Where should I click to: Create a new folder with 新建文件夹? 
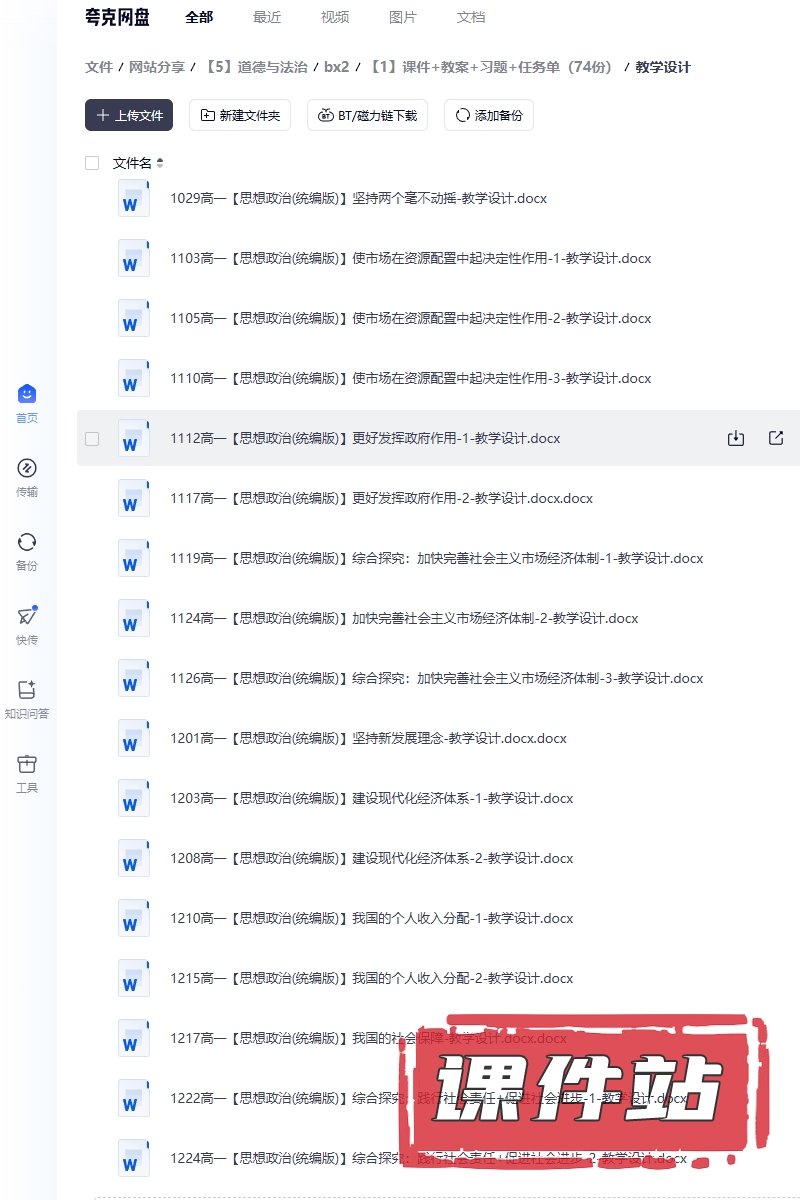(x=240, y=115)
